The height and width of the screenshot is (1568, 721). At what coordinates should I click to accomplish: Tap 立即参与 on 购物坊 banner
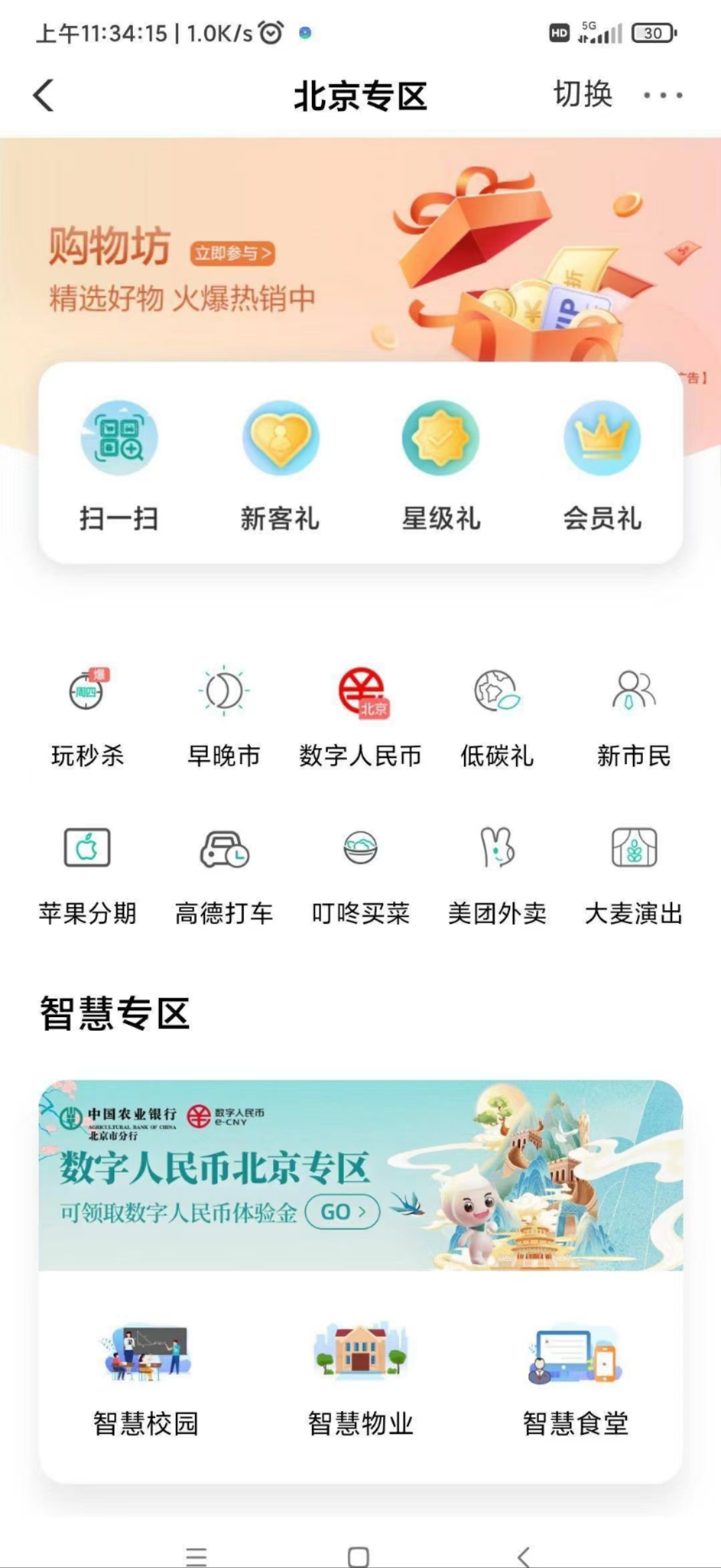(232, 253)
